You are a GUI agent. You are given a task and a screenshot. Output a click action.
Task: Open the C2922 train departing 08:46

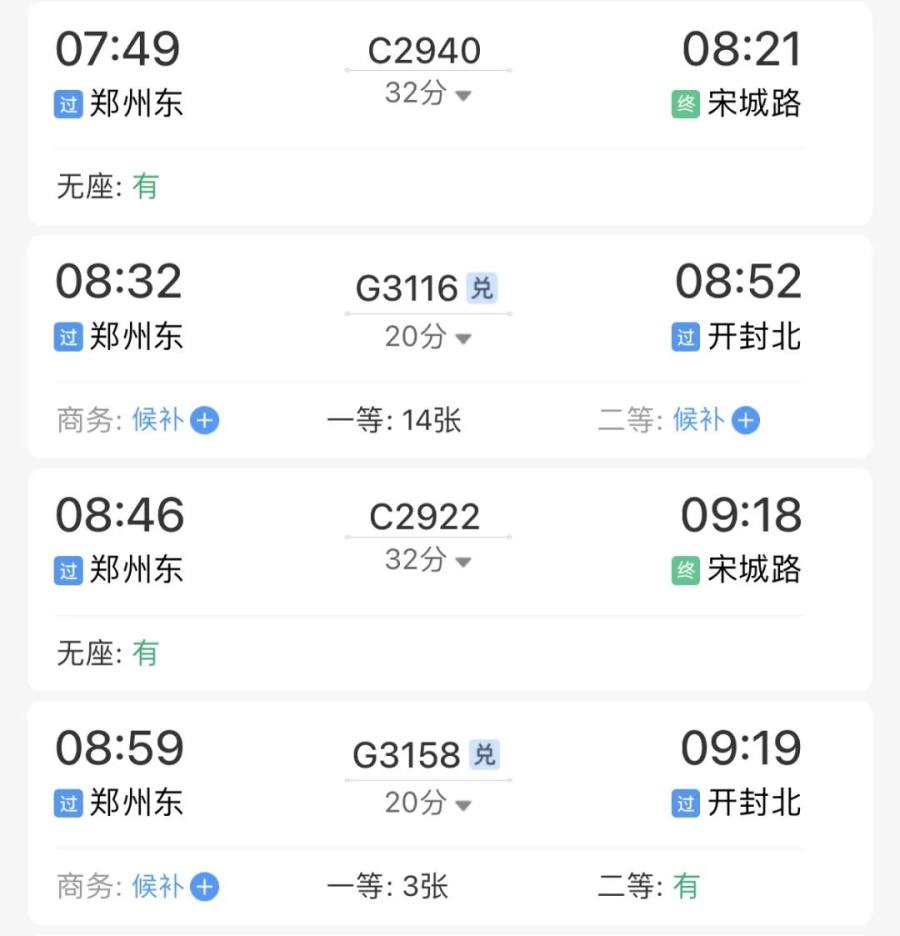pos(424,517)
